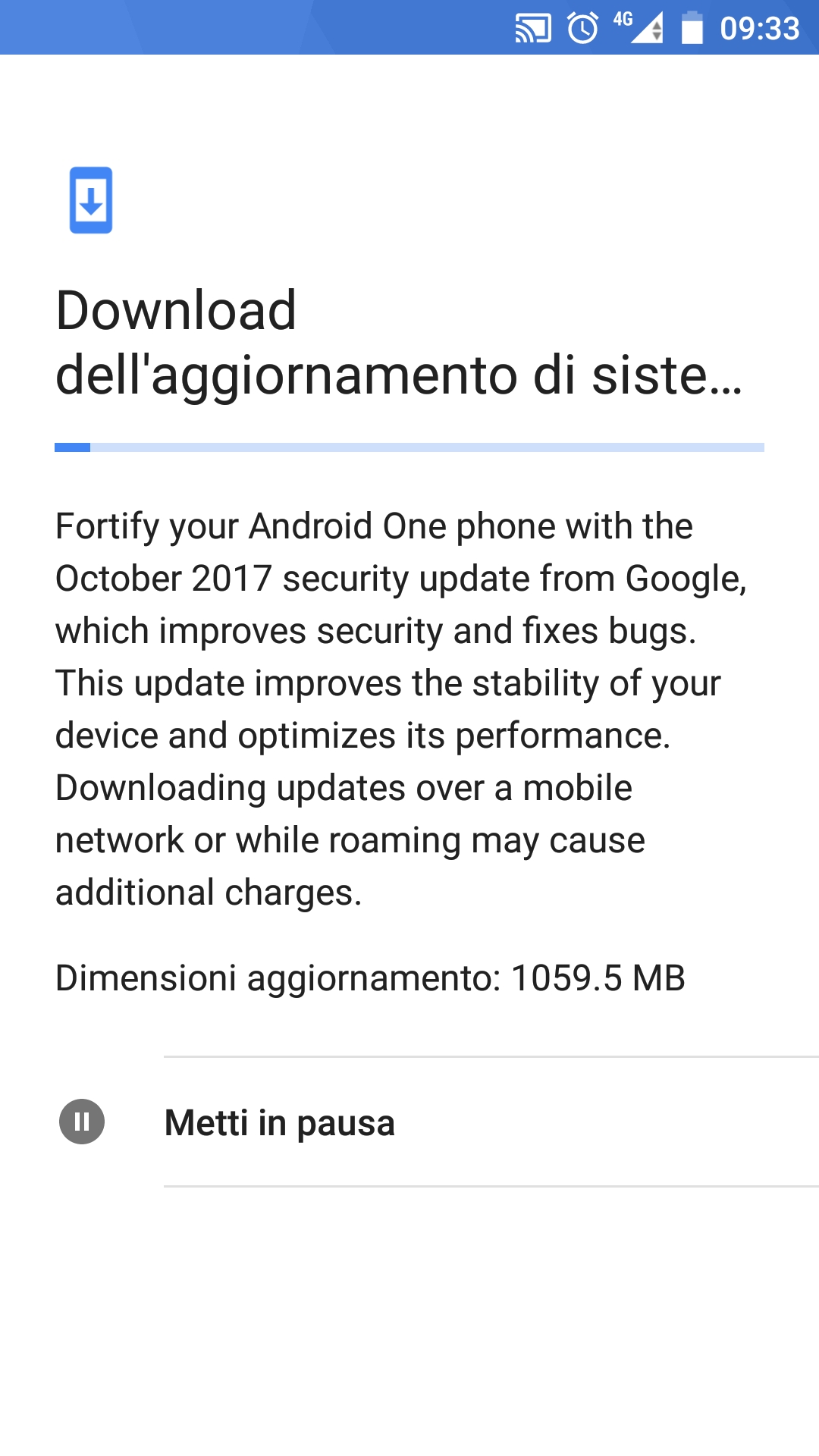Pause the download with Metti in pausa
Image resolution: width=819 pixels, height=1456 pixels.
[409, 1122]
